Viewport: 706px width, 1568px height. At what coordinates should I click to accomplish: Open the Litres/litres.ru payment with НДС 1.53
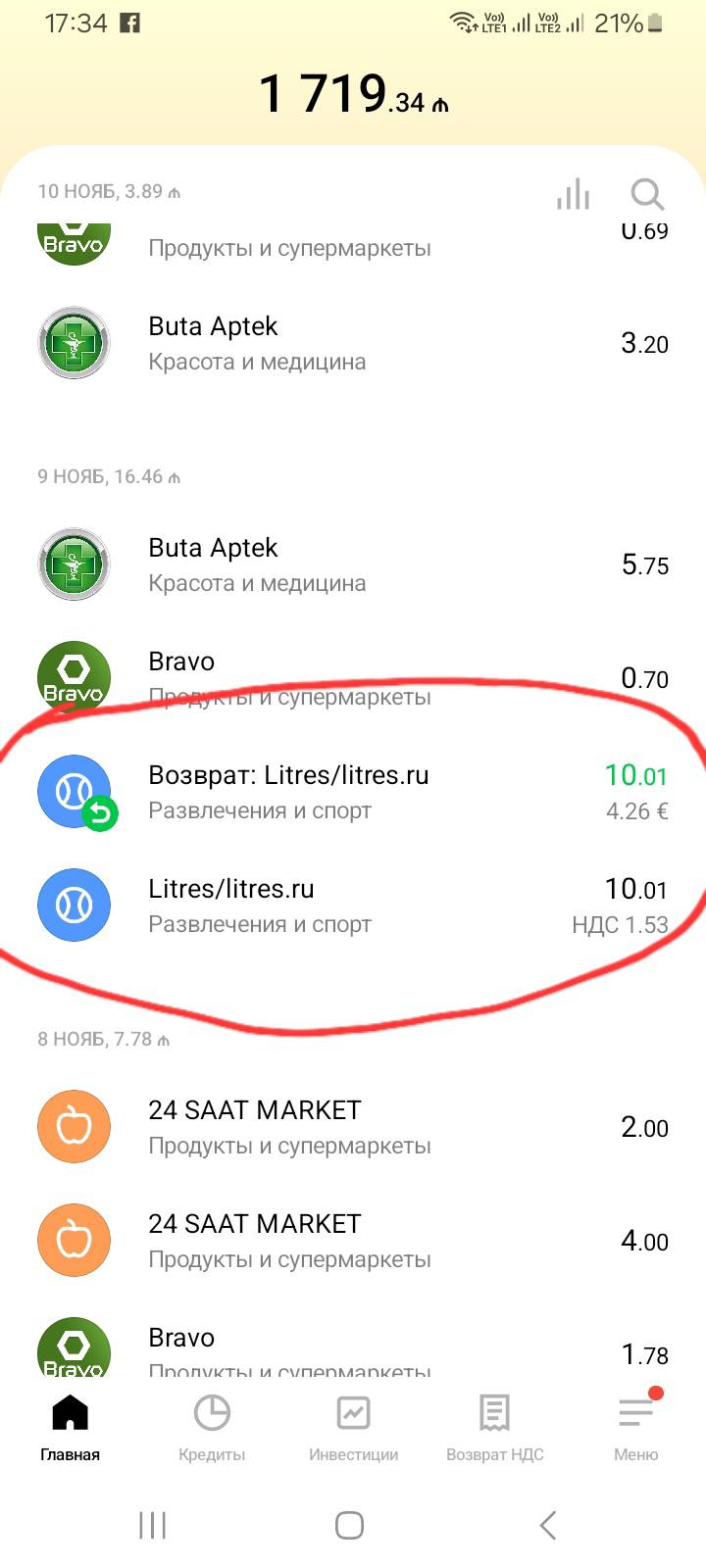tap(353, 906)
